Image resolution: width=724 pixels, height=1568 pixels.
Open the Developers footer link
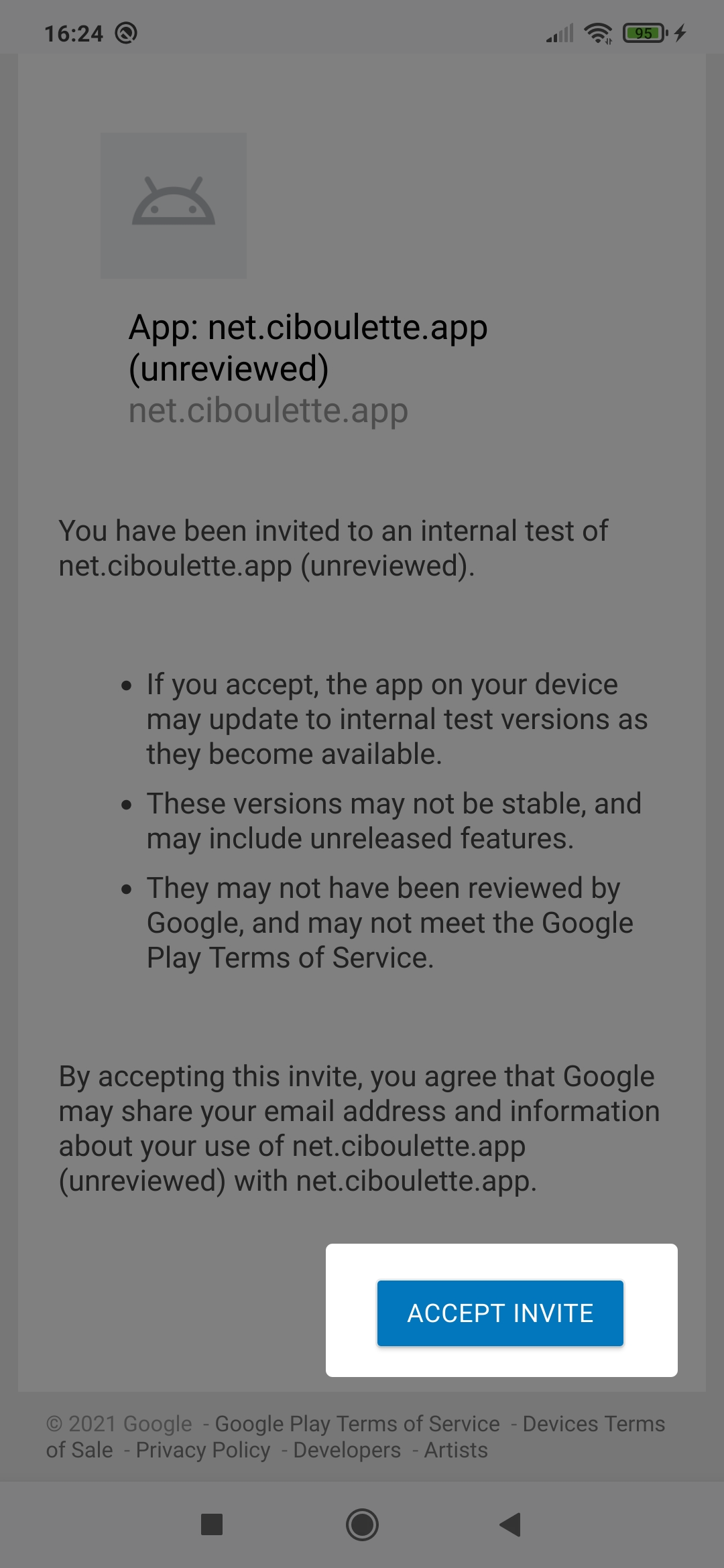click(347, 1450)
